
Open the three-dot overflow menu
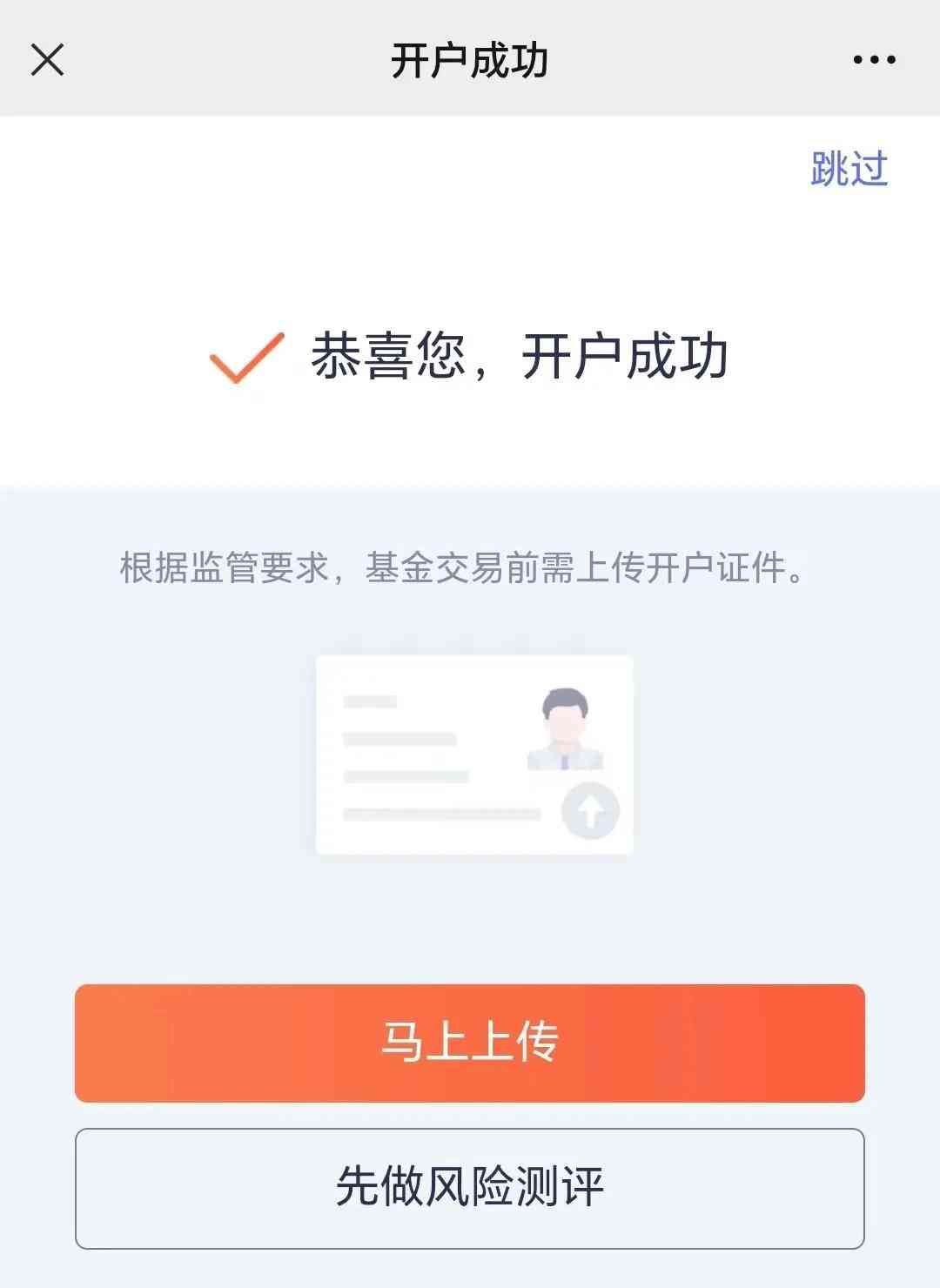(x=874, y=60)
